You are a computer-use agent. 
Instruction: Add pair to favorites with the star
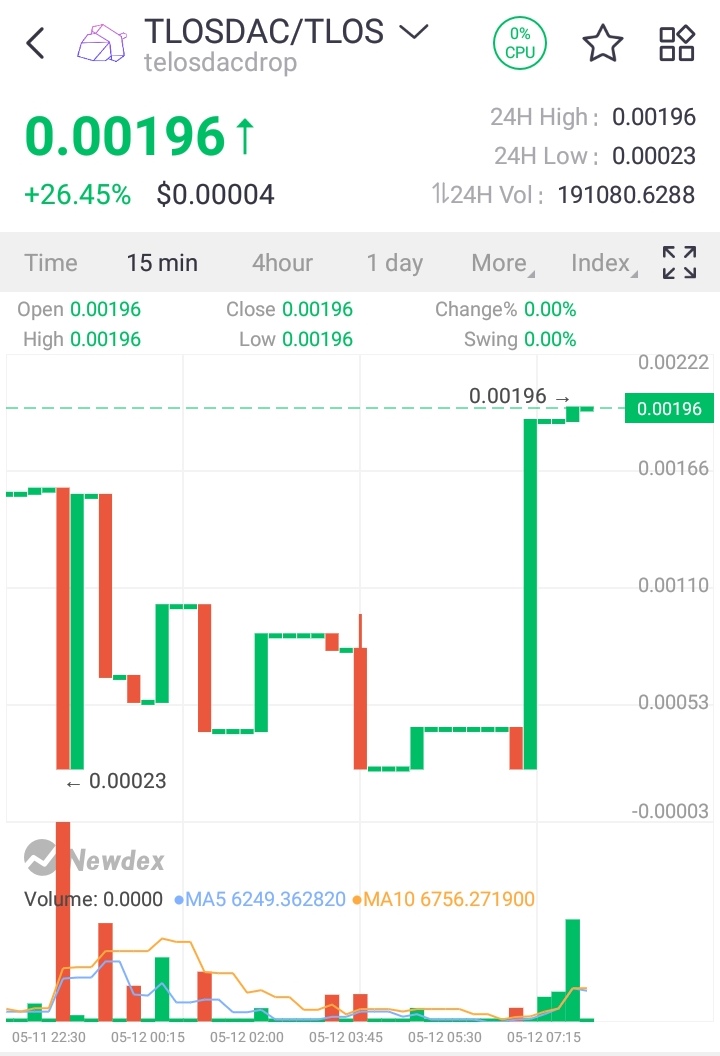click(x=602, y=43)
